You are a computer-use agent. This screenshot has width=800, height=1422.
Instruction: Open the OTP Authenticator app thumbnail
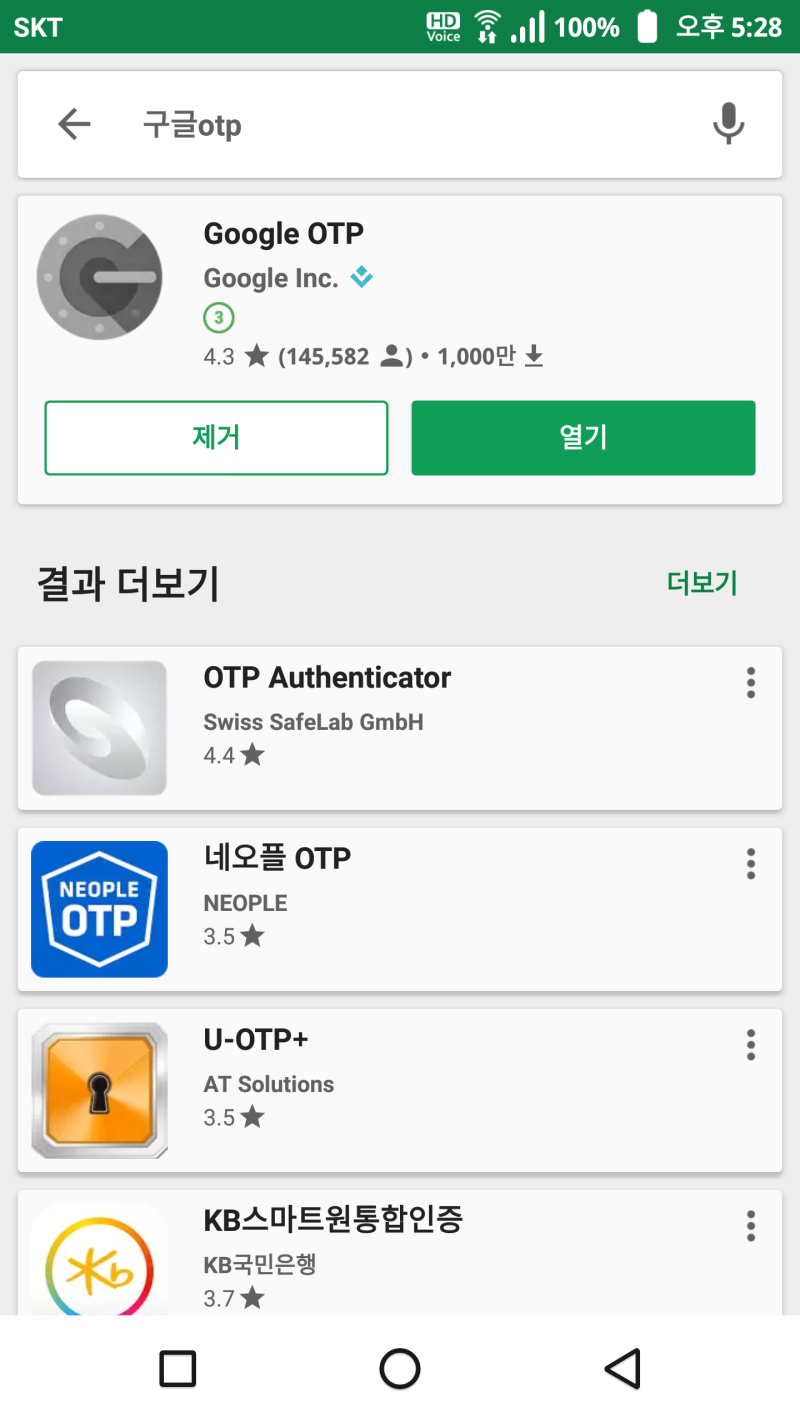click(x=99, y=728)
